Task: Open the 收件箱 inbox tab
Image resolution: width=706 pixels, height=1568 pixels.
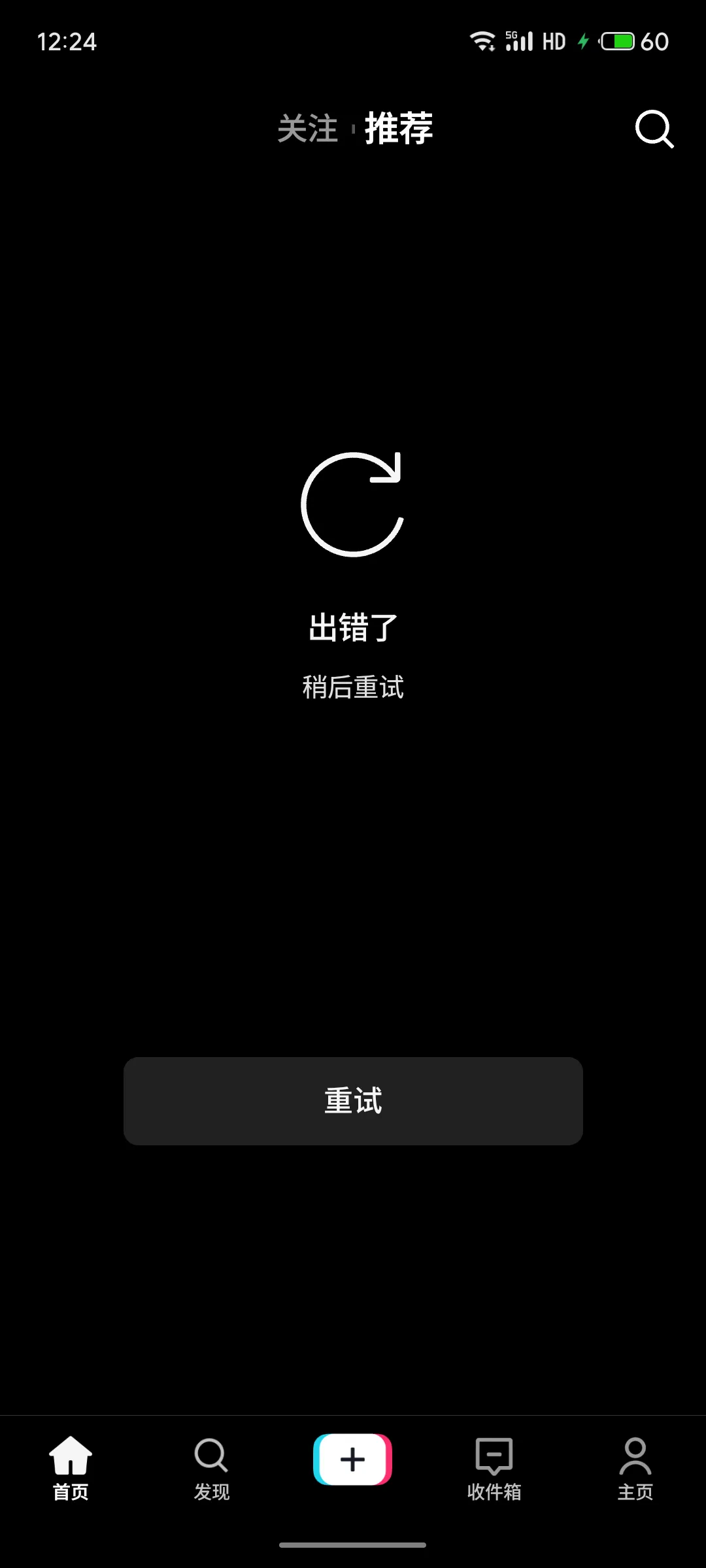Action: [494, 1467]
